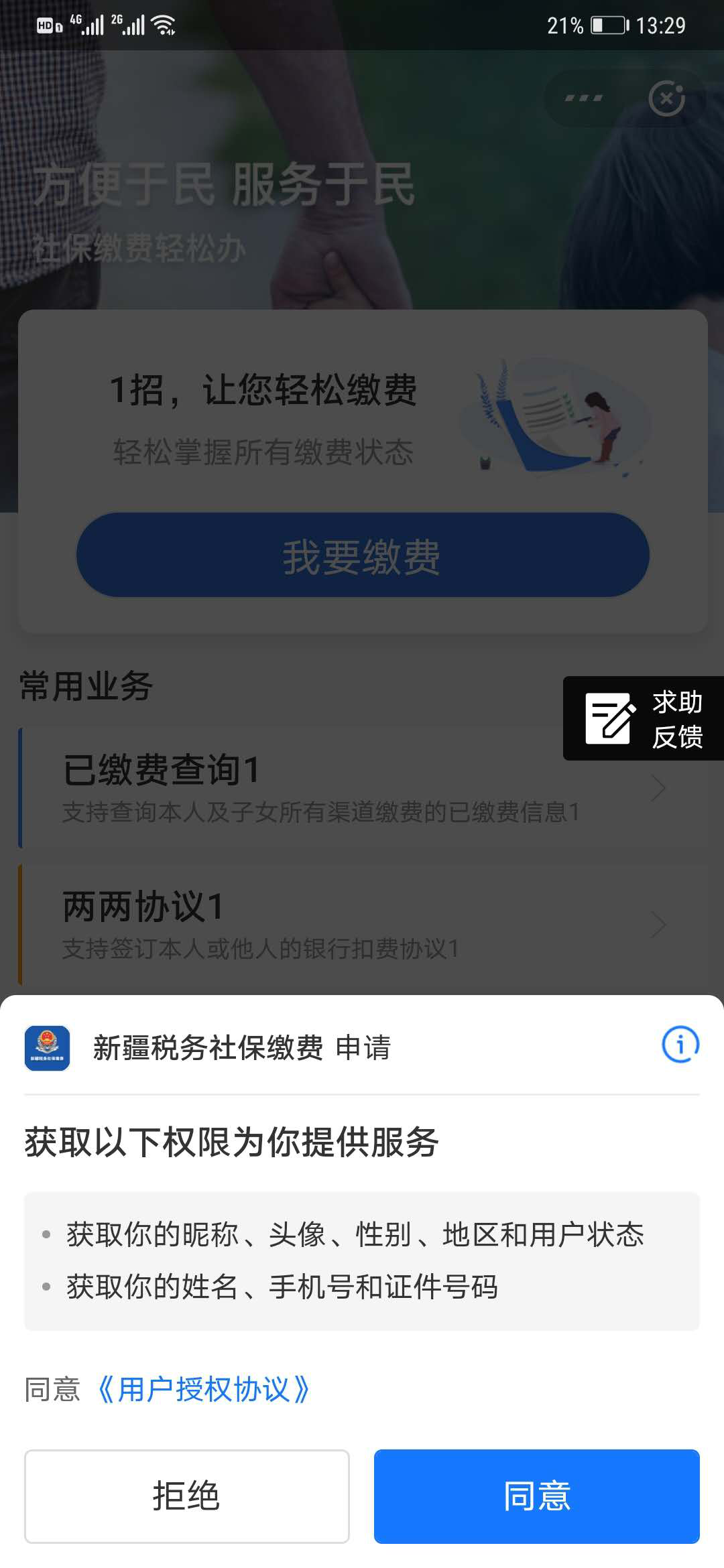
Task: Tap 拒绝 to decline the request
Action: pos(186,1496)
